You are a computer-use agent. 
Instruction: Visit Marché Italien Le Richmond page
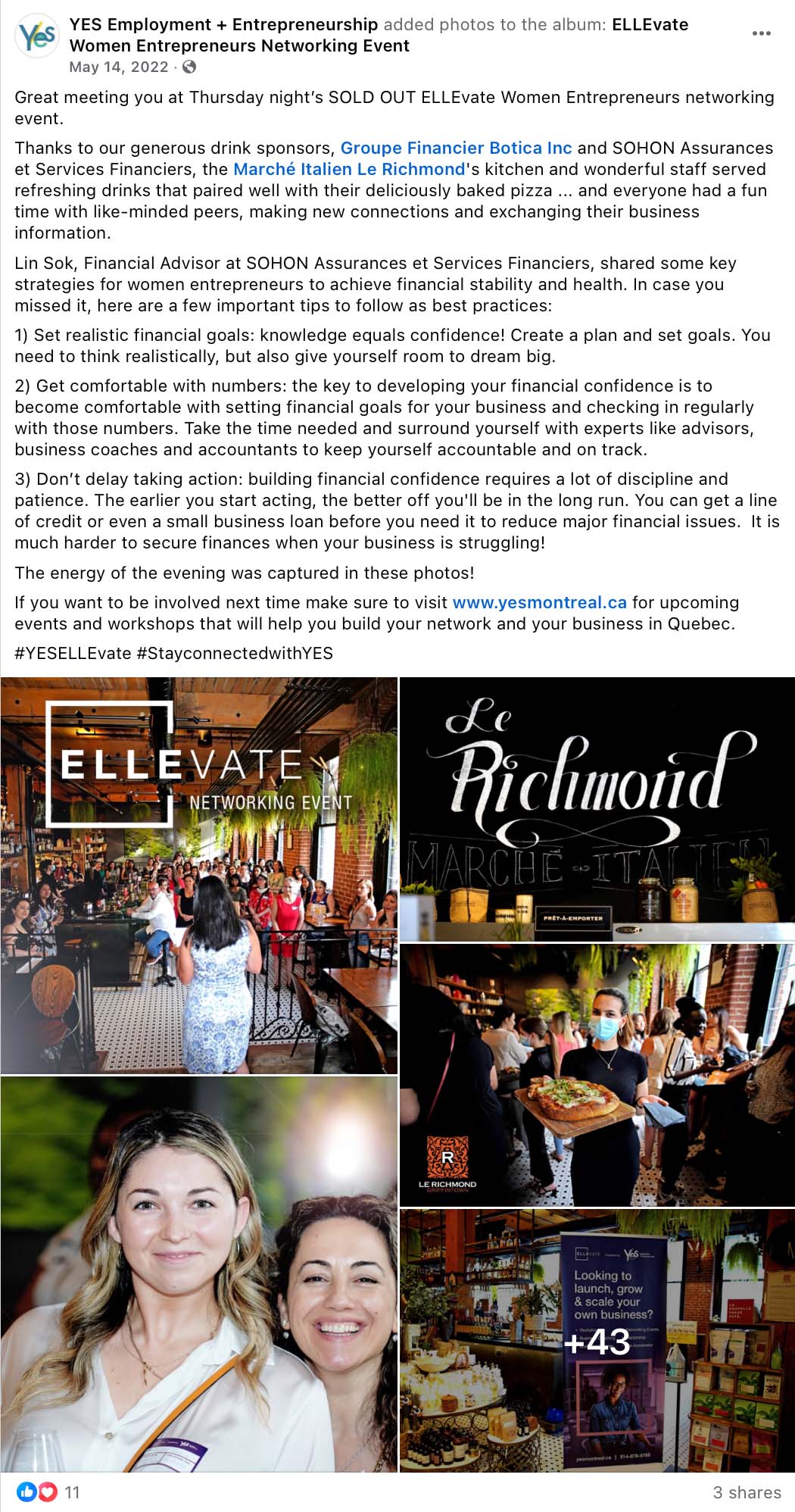coord(349,169)
